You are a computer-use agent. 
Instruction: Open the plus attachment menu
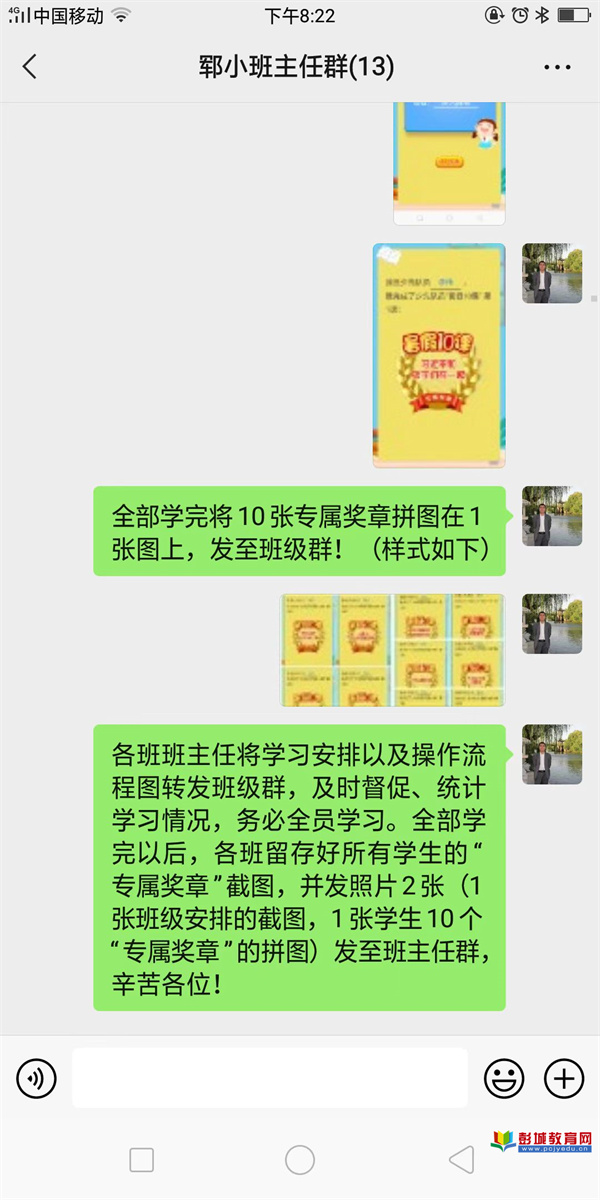pos(564,1078)
